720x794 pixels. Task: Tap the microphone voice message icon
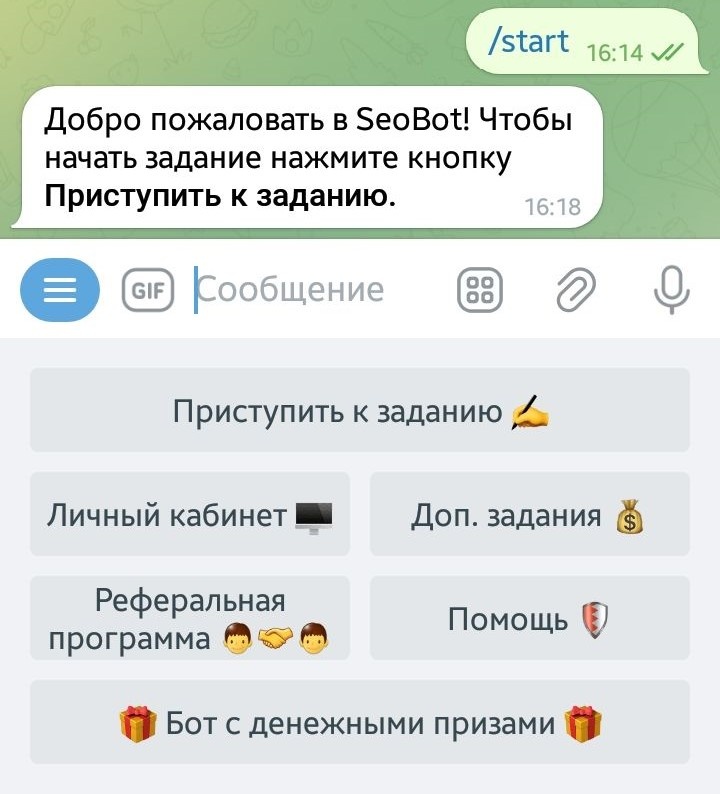[x=671, y=290]
